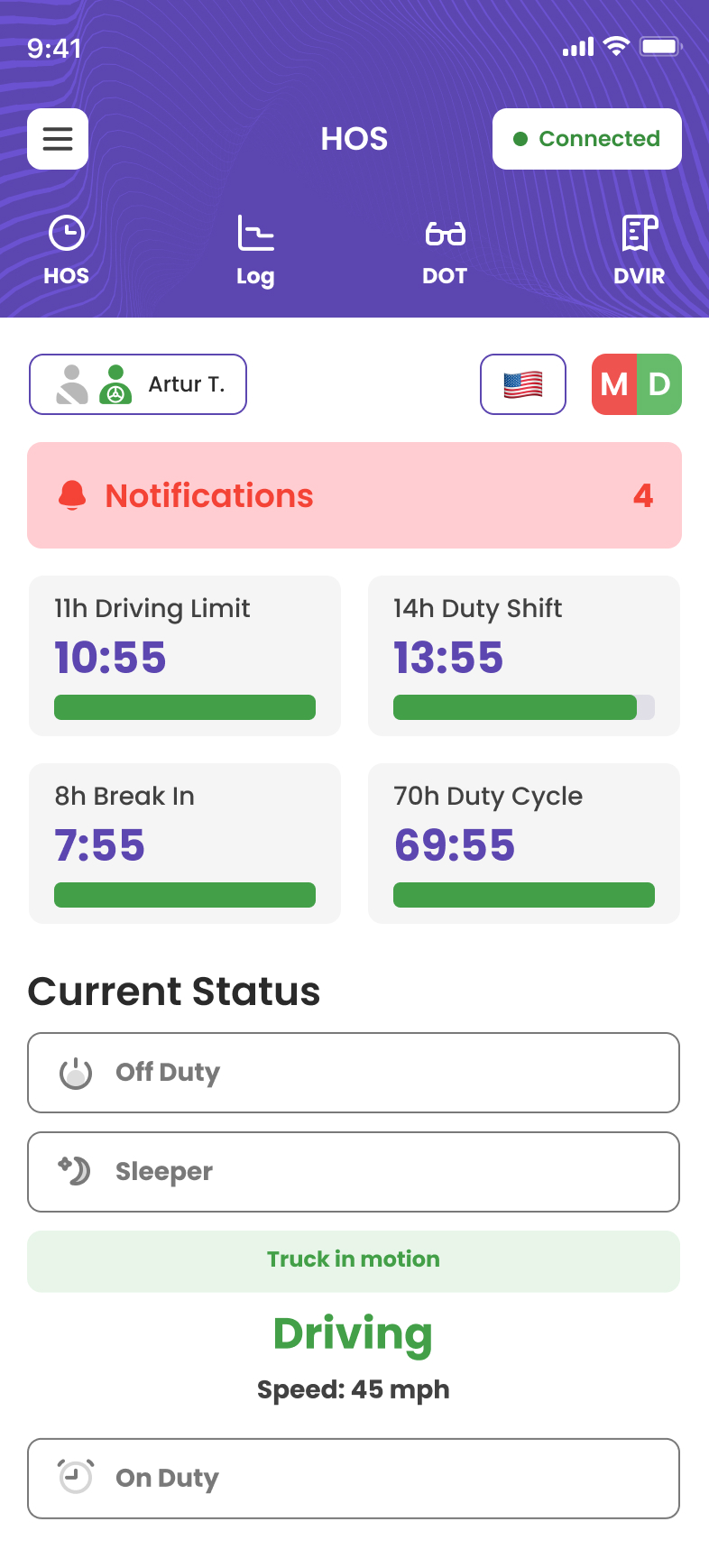Tap the co-driver silhouette icon

pyautogui.click(x=77, y=384)
